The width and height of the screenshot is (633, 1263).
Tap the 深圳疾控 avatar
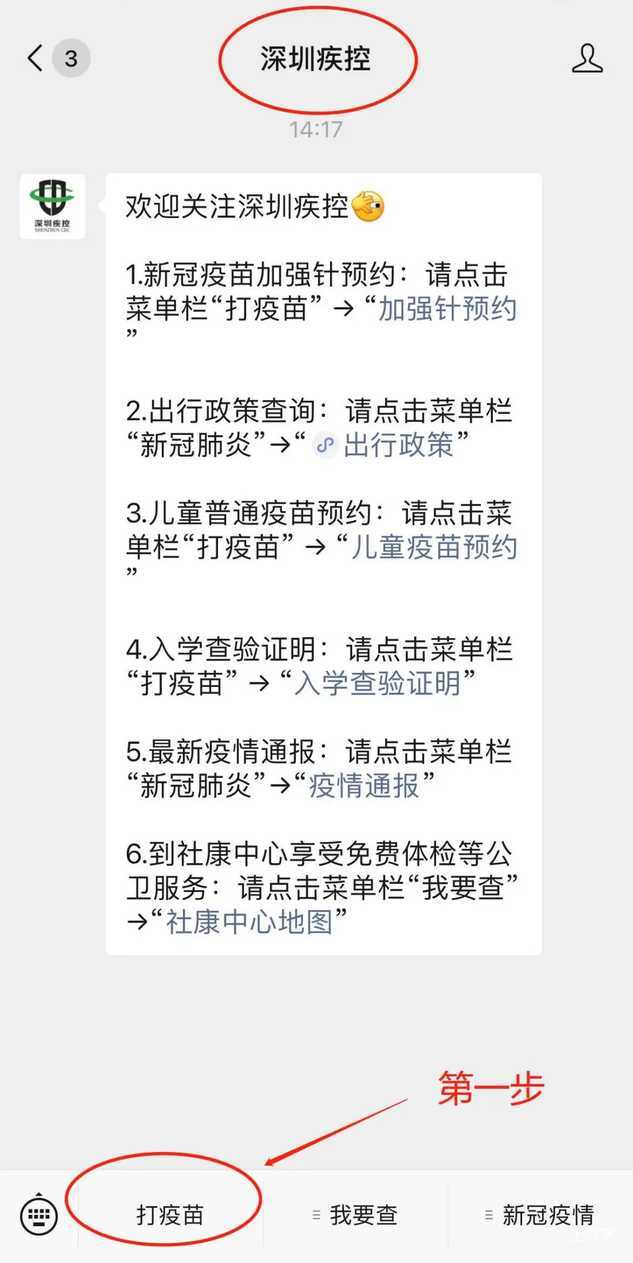tap(53, 206)
